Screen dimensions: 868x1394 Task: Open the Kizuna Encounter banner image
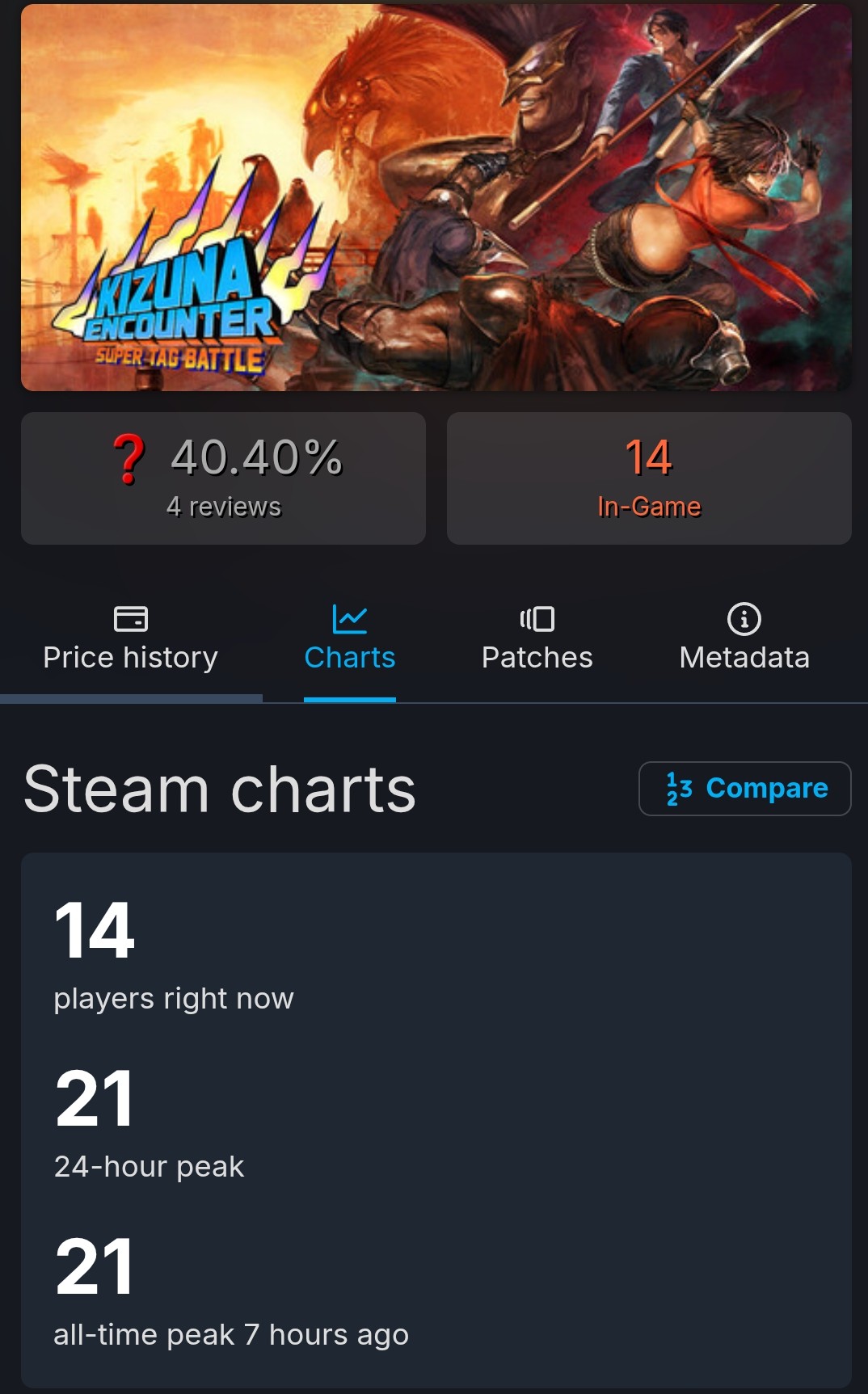(436, 197)
